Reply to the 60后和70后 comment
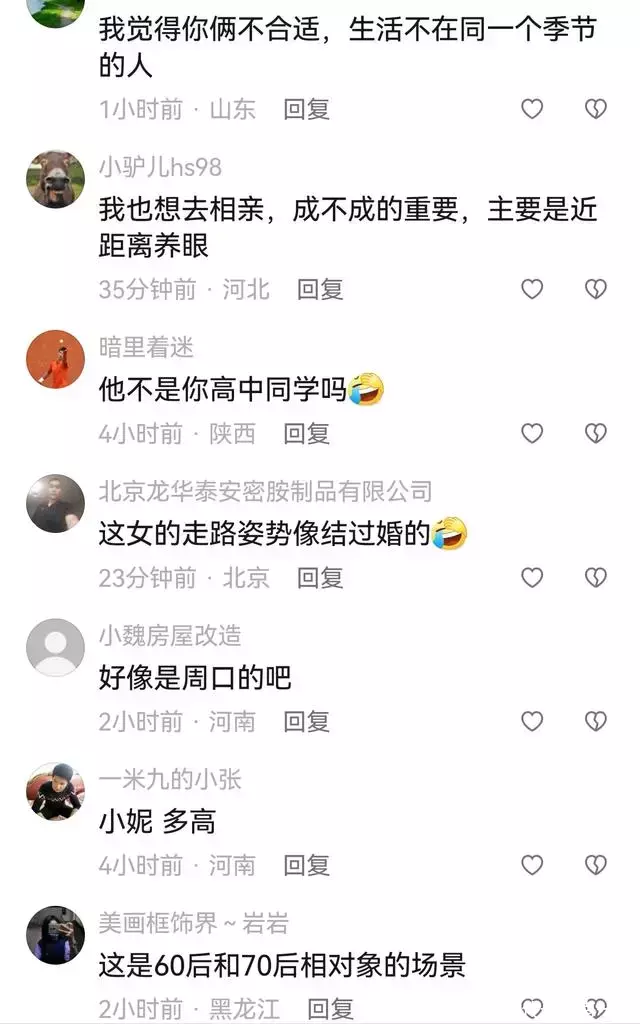This screenshot has width=640, height=1024. 330,1009
